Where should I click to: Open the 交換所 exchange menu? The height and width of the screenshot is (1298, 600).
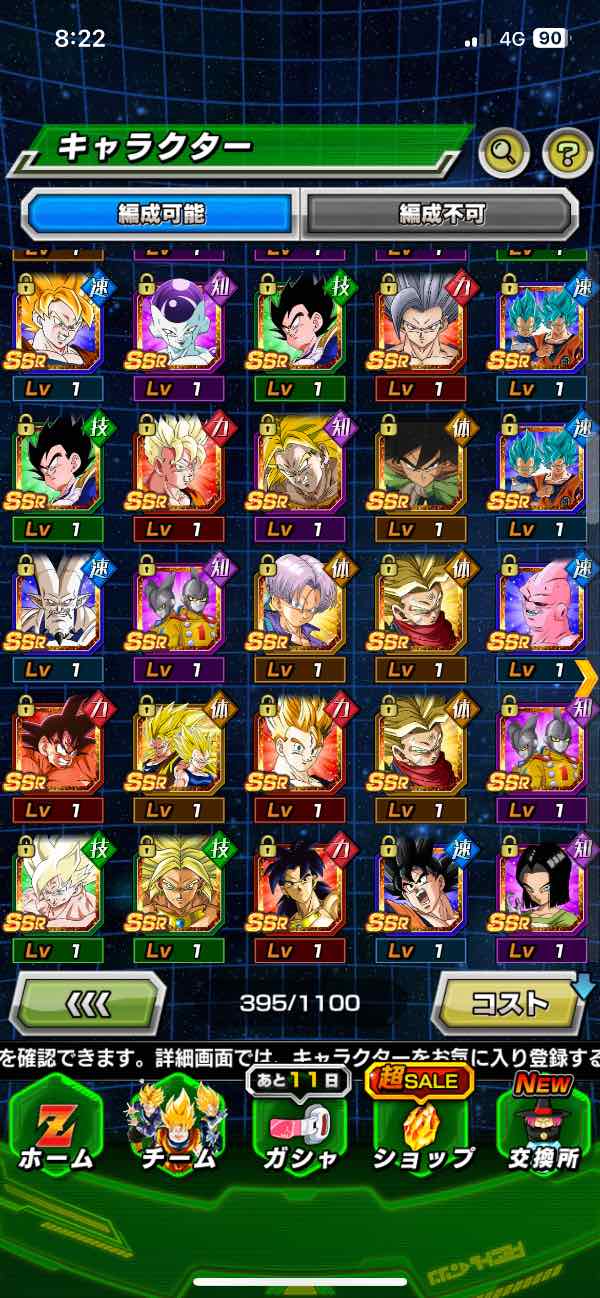point(542,1126)
